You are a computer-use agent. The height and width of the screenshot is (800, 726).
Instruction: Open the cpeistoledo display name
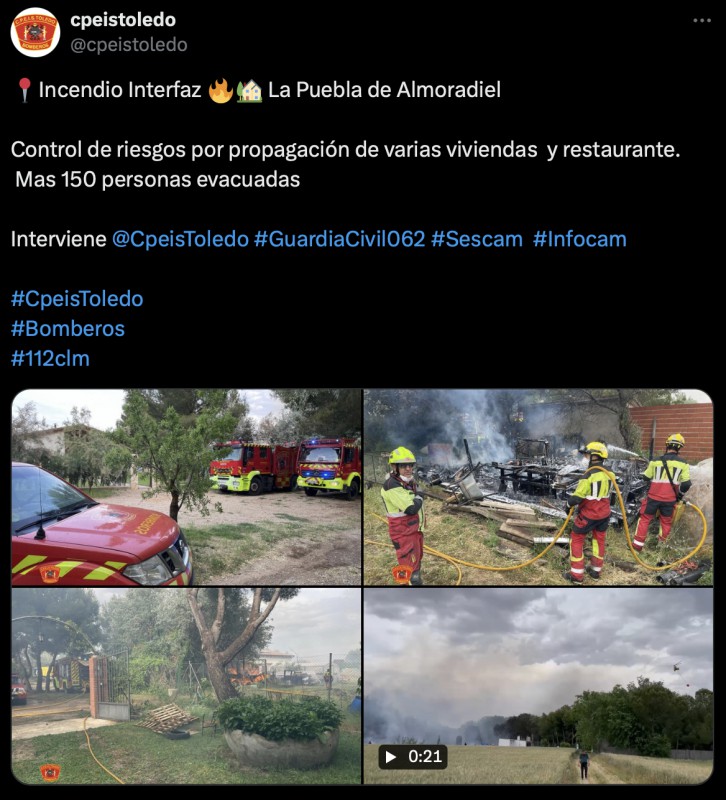click(x=123, y=20)
